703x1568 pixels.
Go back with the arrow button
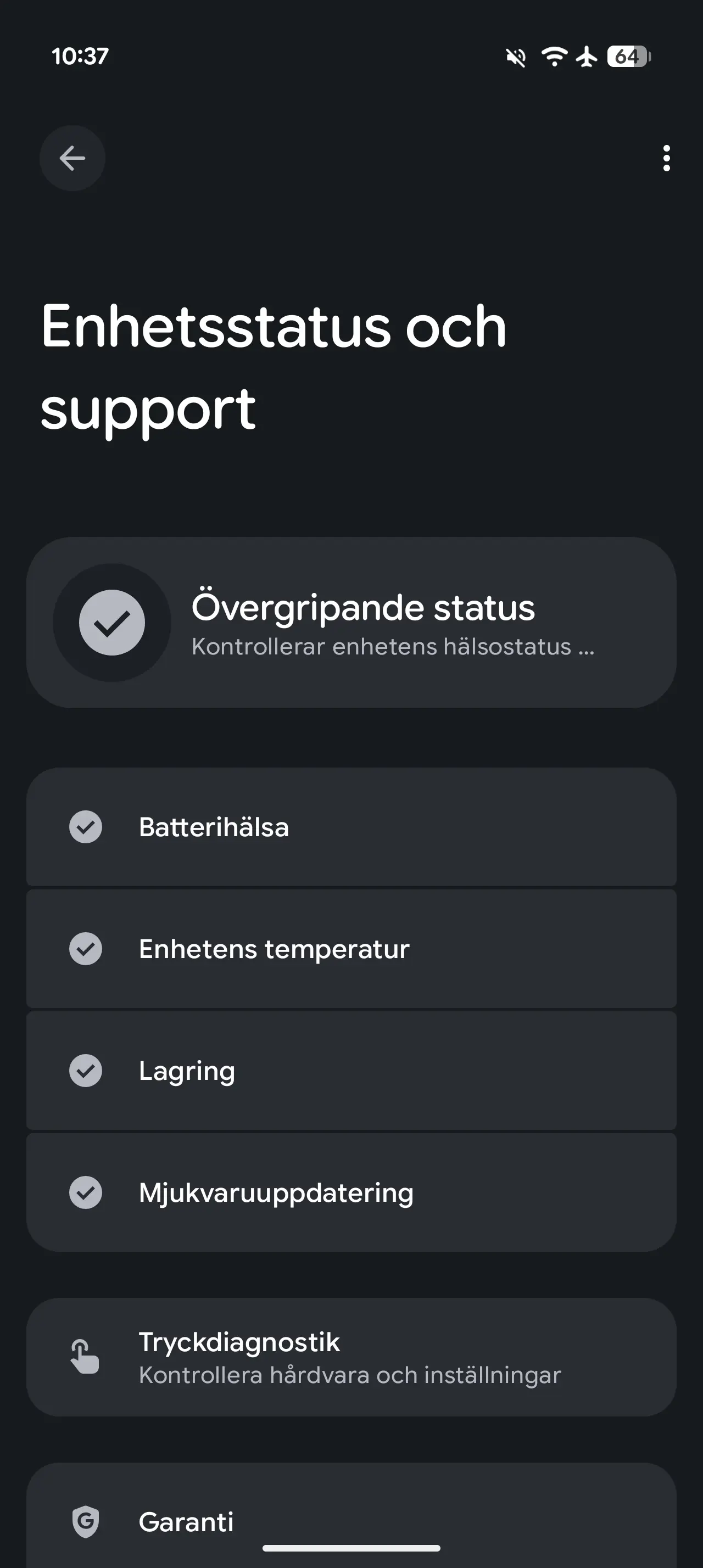[72, 158]
